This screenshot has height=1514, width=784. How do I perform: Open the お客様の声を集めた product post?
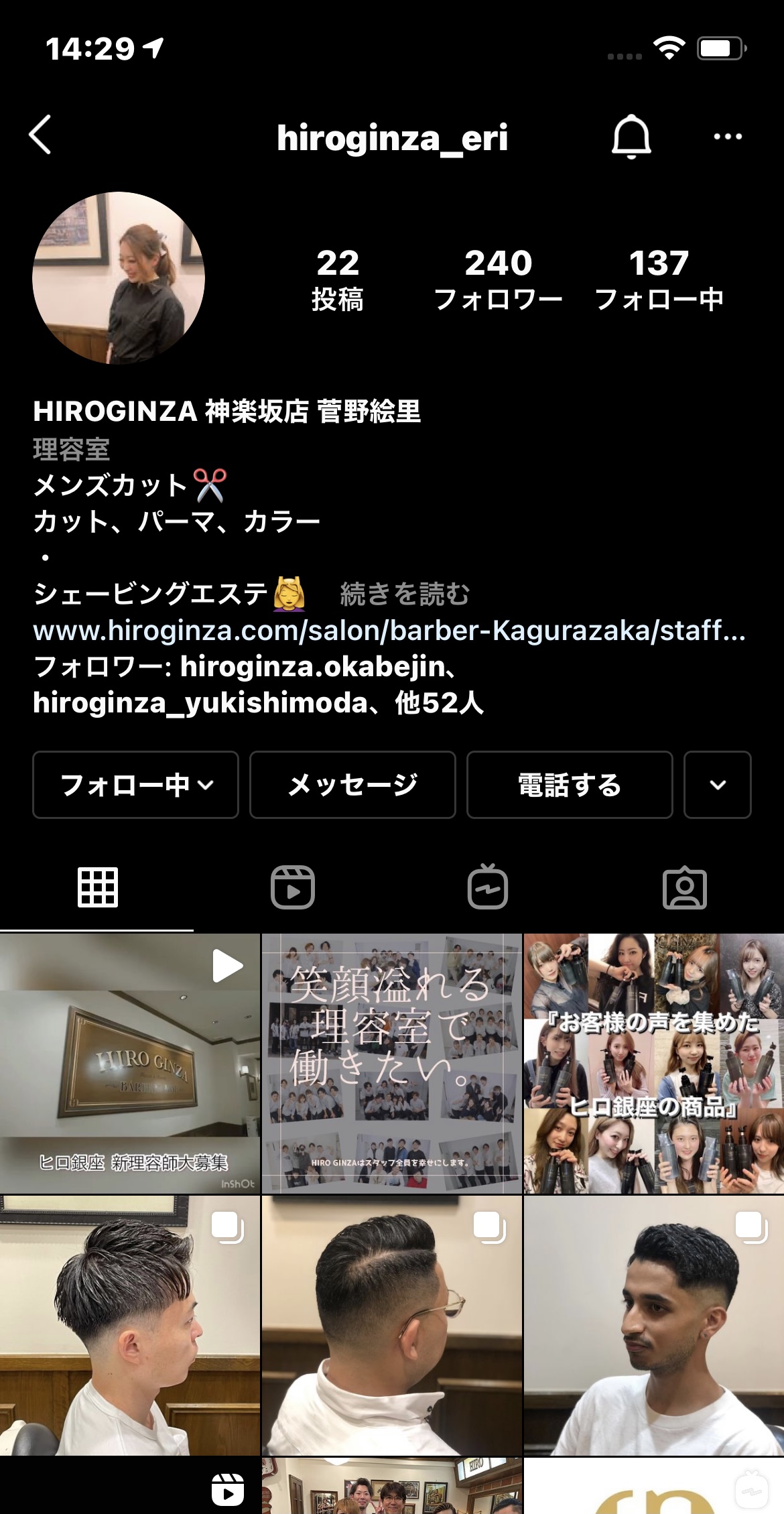click(653, 1064)
